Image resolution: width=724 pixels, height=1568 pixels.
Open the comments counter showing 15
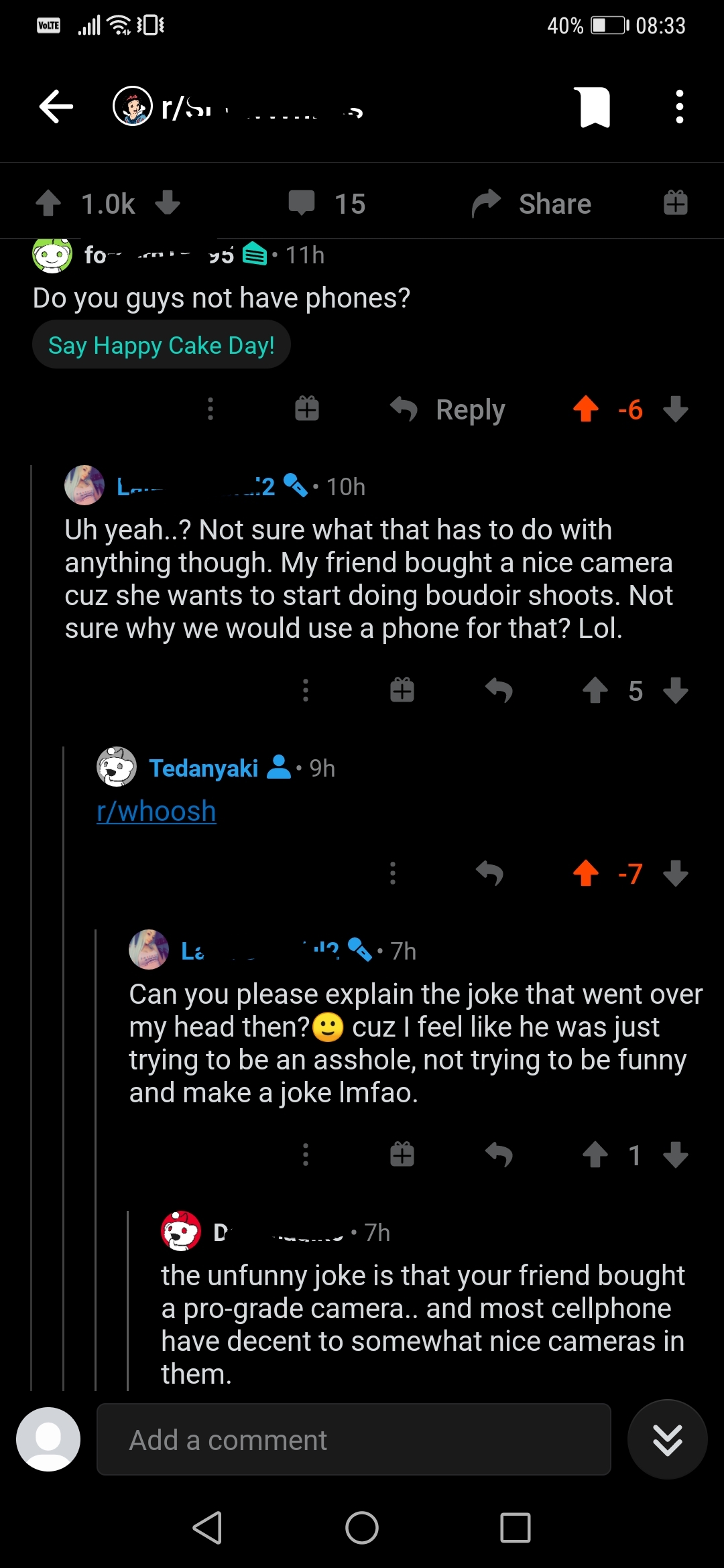click(x=326, y=203)
